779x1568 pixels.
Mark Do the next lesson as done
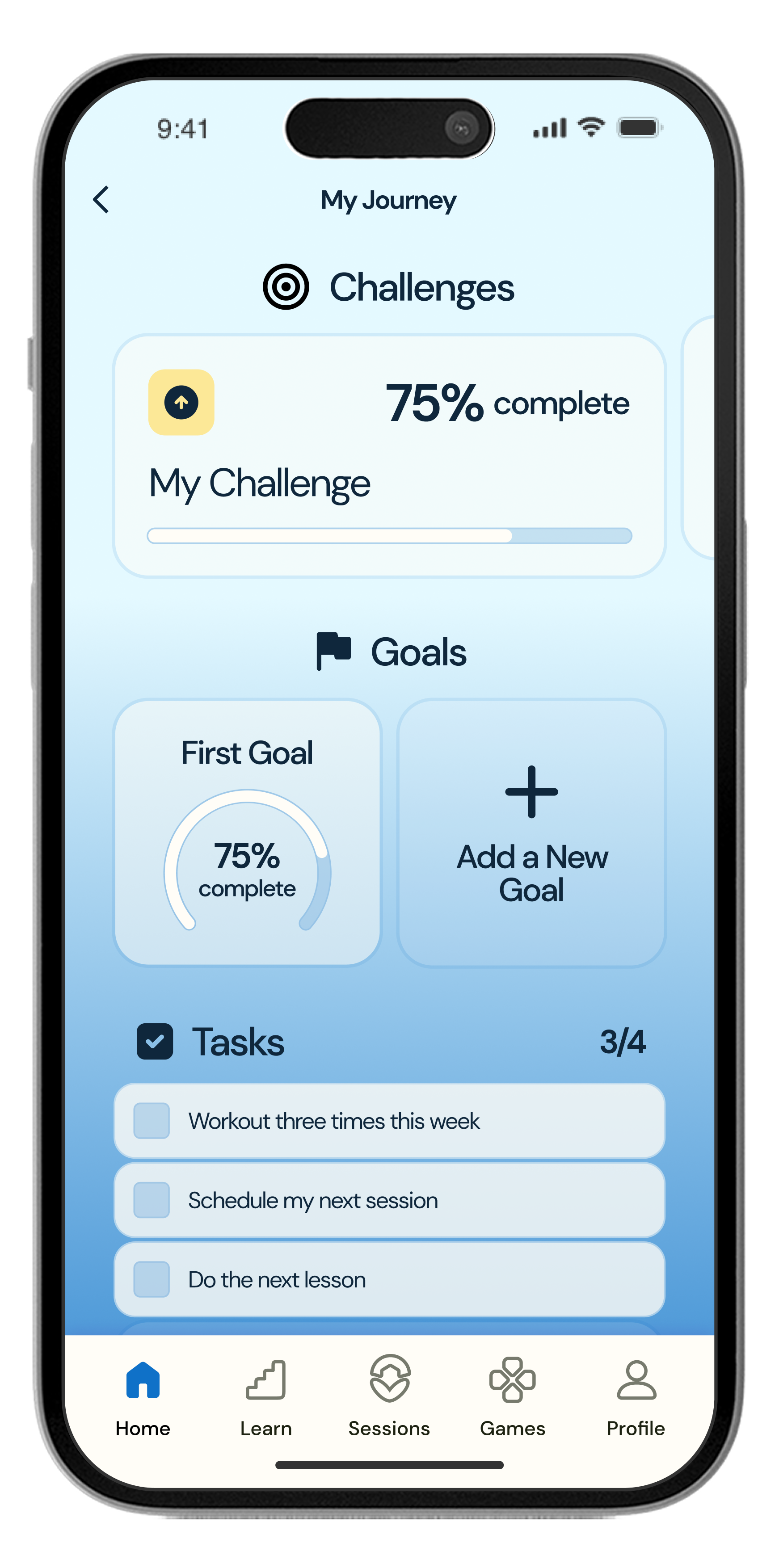[152, 1279]
